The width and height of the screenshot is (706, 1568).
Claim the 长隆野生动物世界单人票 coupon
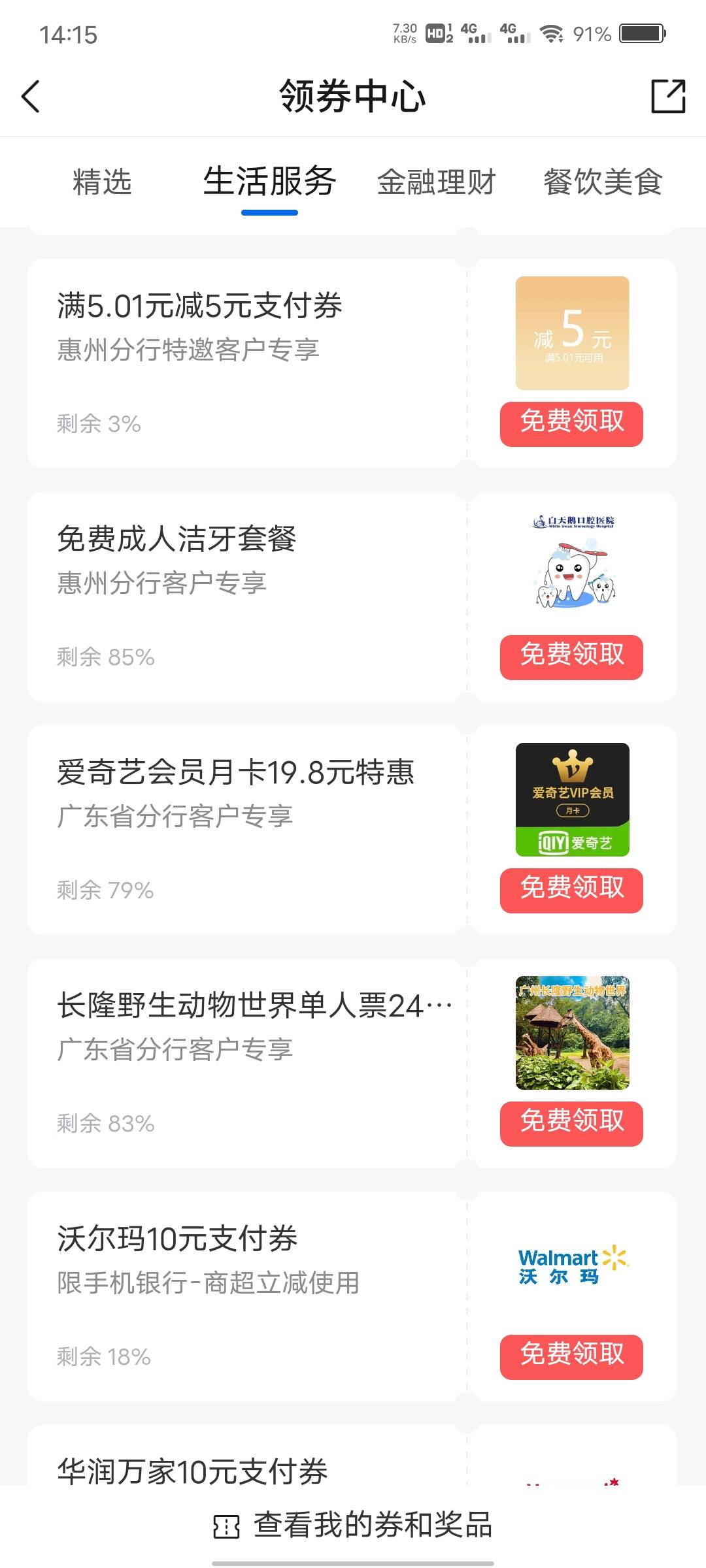pyautogui.click(x=571, y=1124)
